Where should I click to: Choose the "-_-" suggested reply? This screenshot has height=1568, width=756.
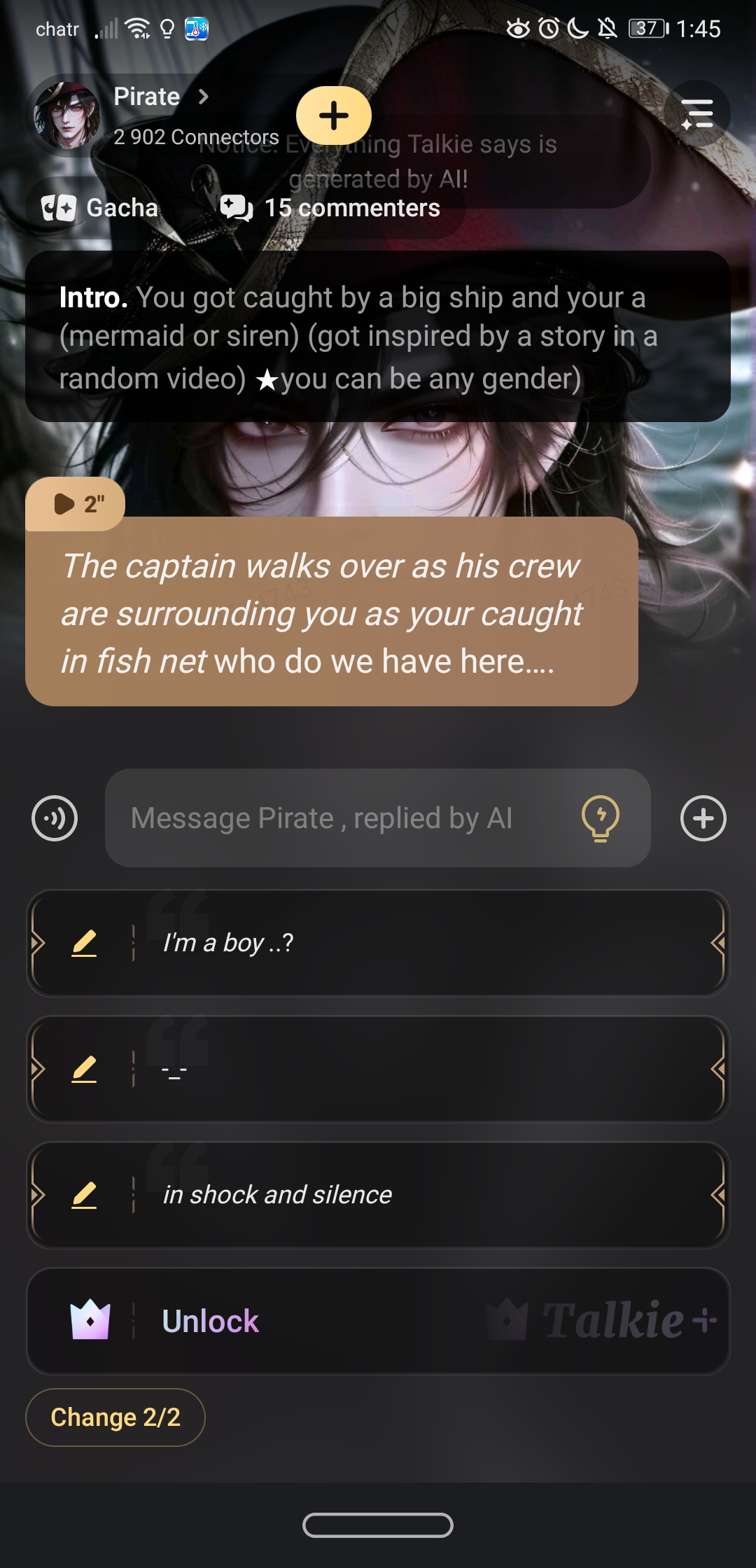pos(420,1069)
